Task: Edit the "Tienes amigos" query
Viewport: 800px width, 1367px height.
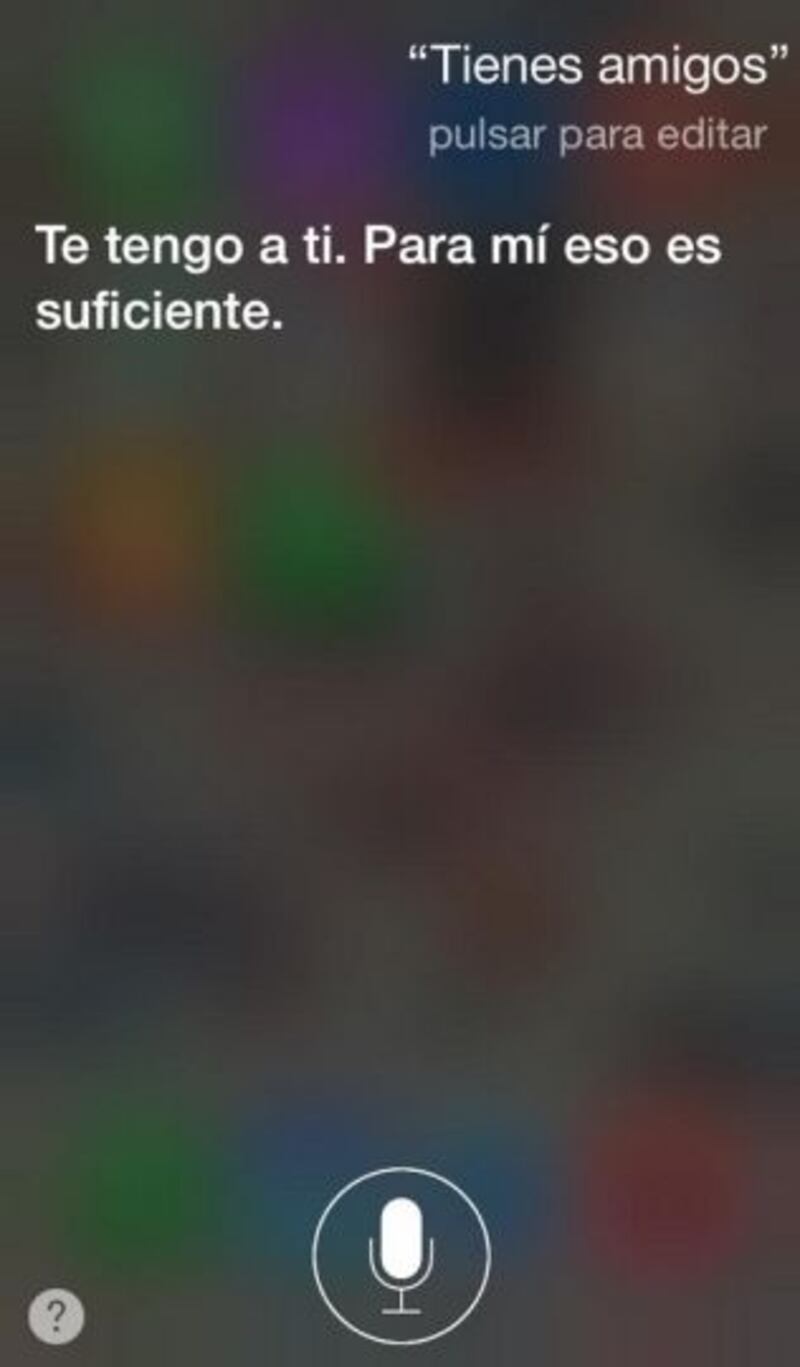Action: [593, 70]
